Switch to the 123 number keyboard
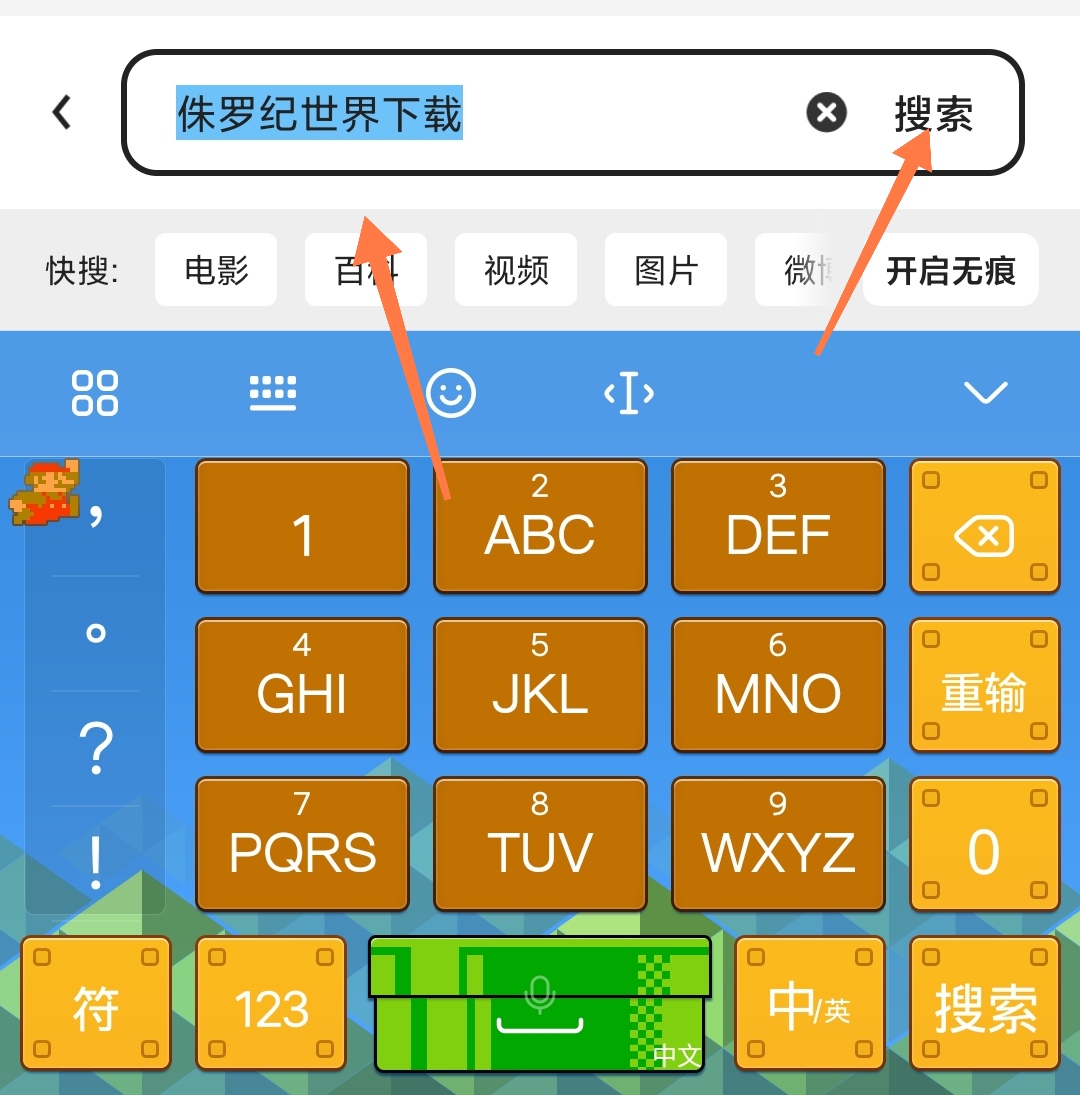 point(271,1005)
